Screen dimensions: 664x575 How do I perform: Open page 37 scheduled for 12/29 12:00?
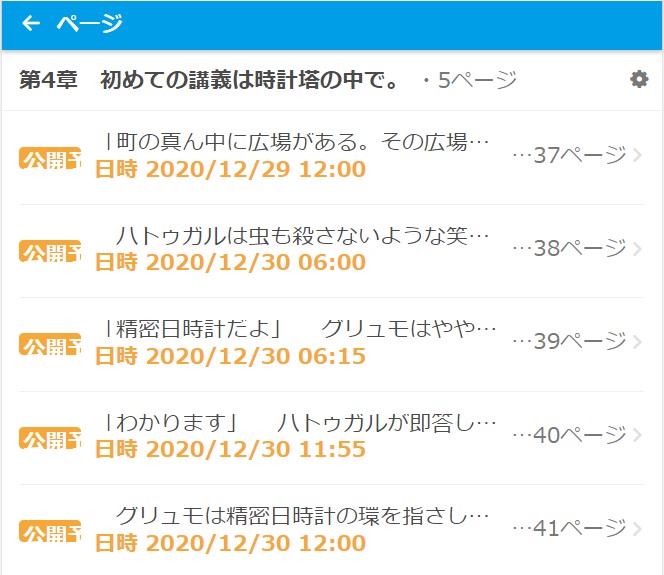330,156
